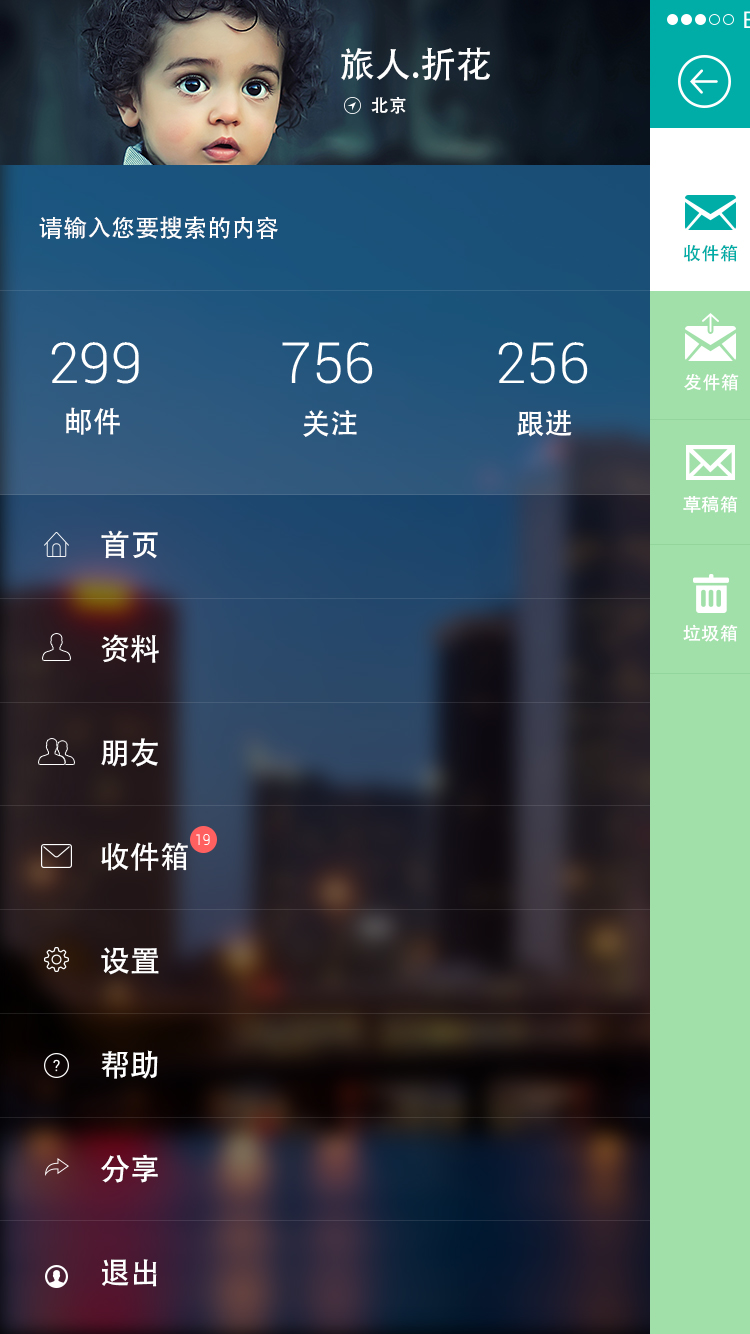Tap the 分享 share row
Screen dimensions: 750x1334
point(130,1169)
